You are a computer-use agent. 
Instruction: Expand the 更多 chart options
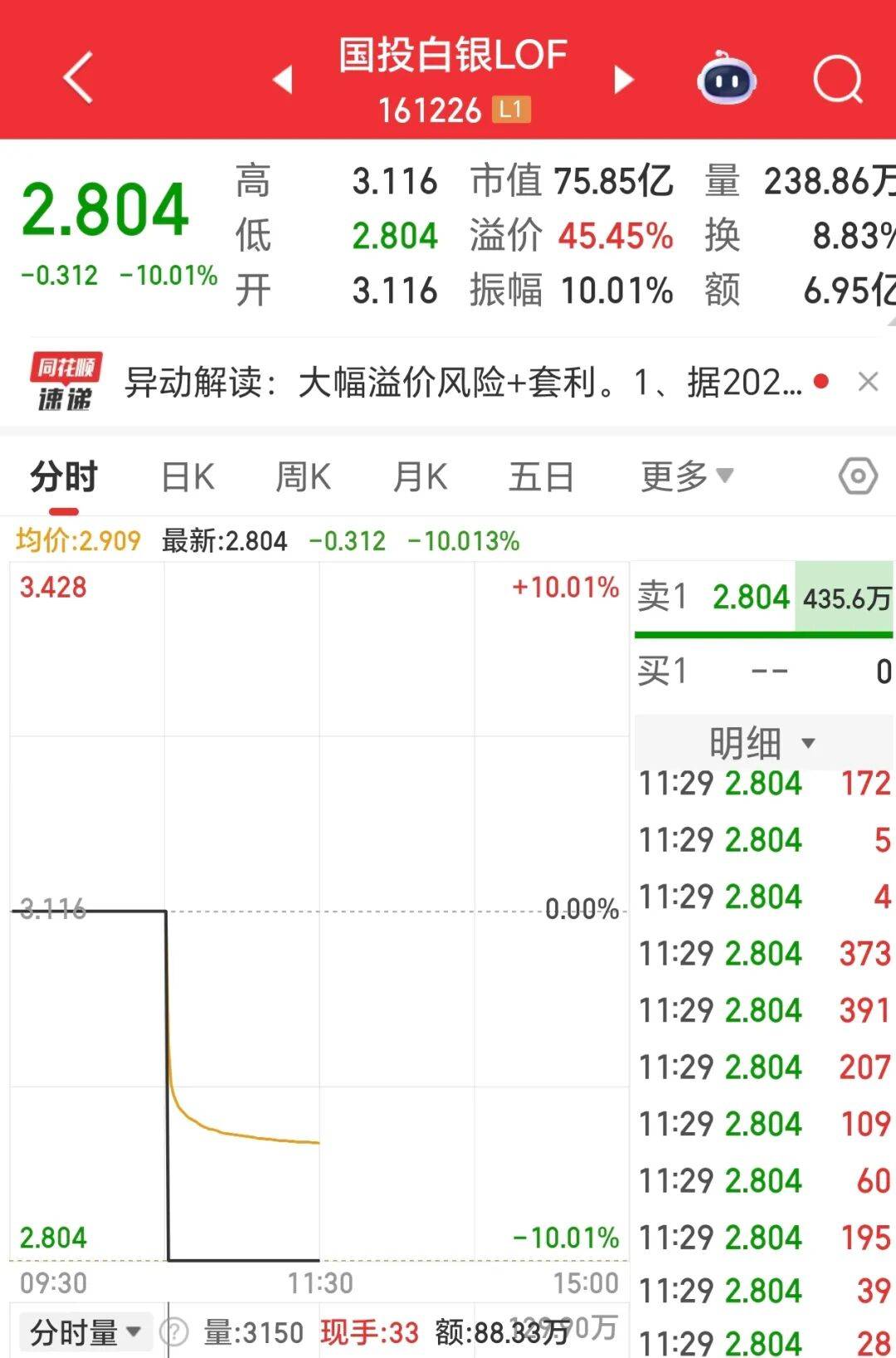(687, 476)
